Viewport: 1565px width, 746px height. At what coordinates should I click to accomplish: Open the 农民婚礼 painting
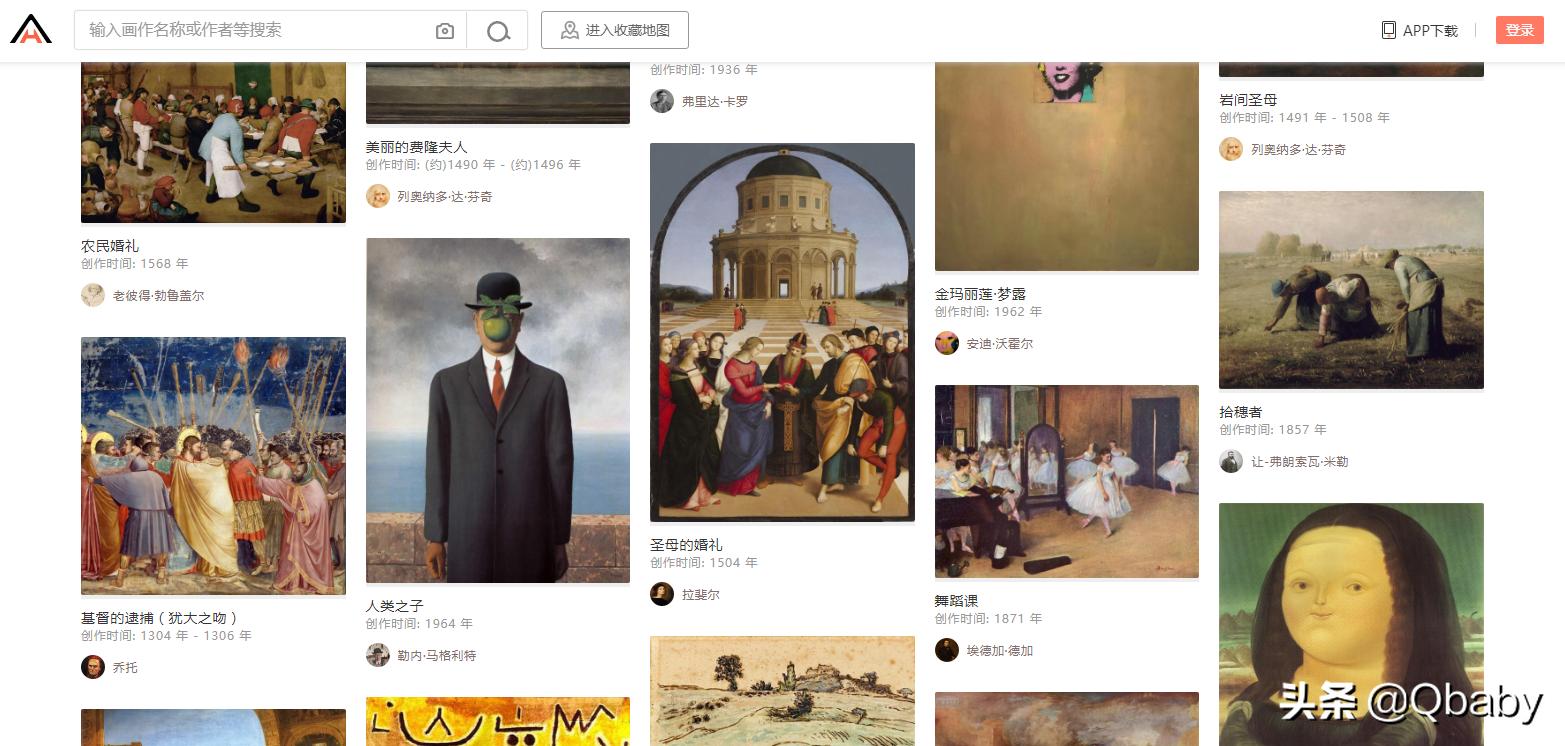point(213,140)
